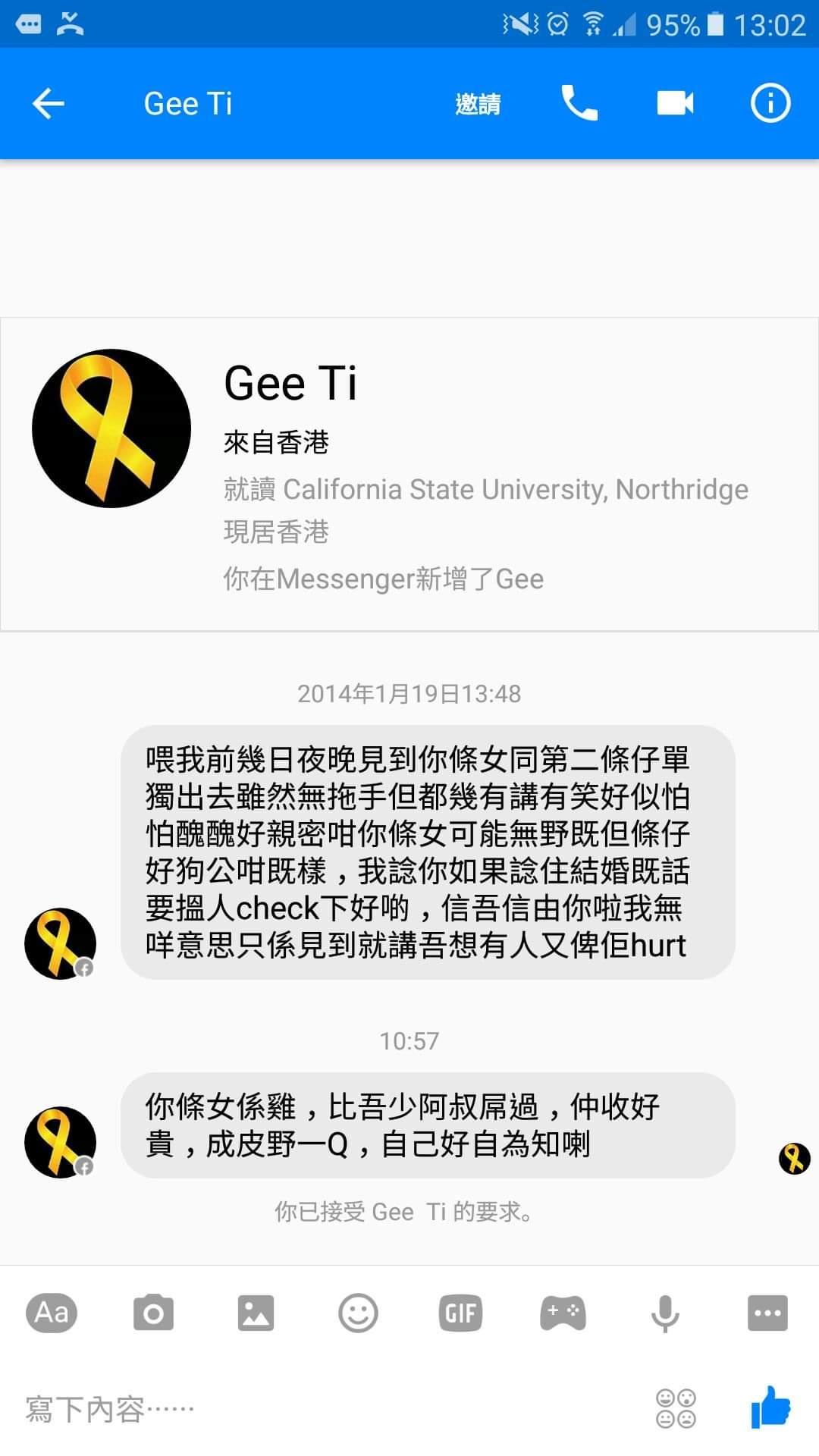Record a voice message with microphone
The width and height of the screenshot is (819, 1456).
[665, 1313]
